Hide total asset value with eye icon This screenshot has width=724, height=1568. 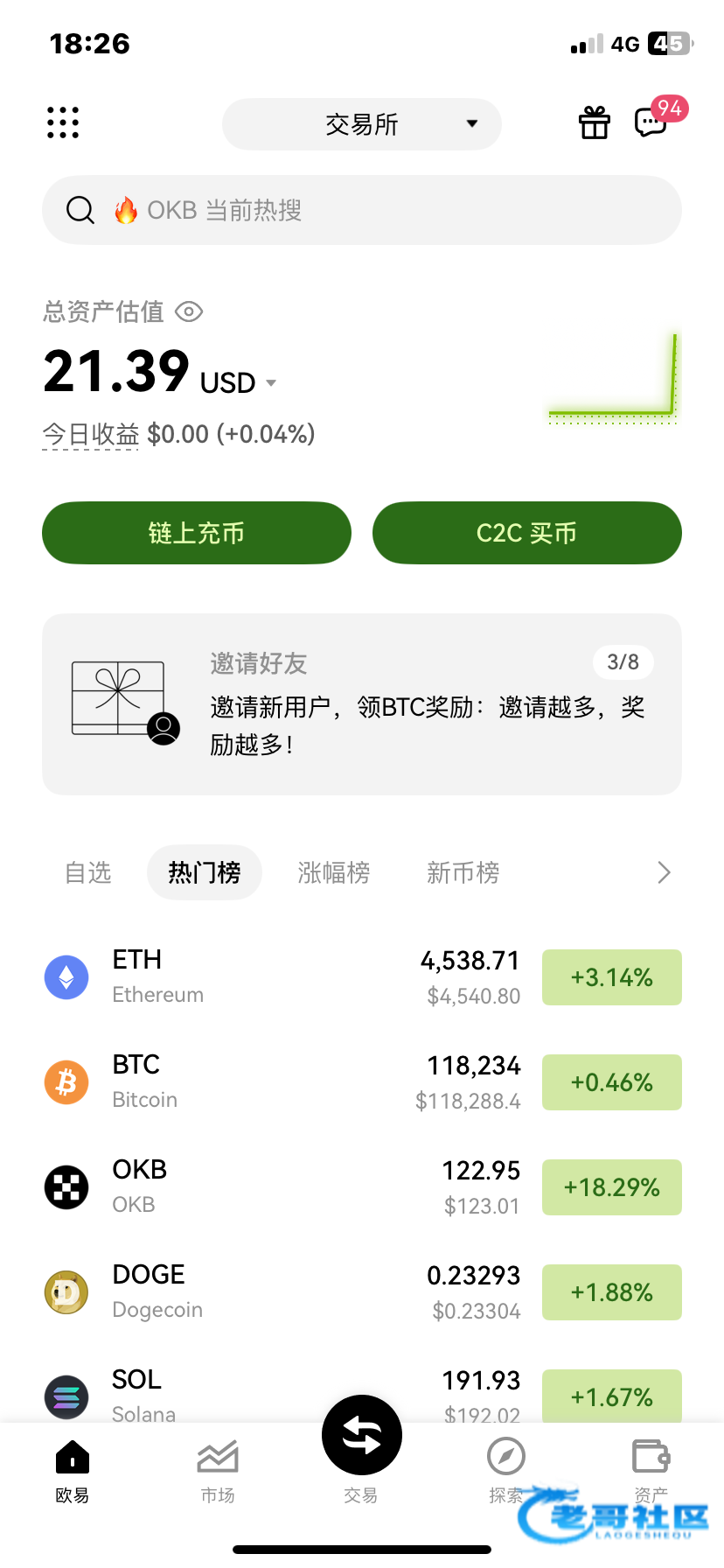coord(189,311)
